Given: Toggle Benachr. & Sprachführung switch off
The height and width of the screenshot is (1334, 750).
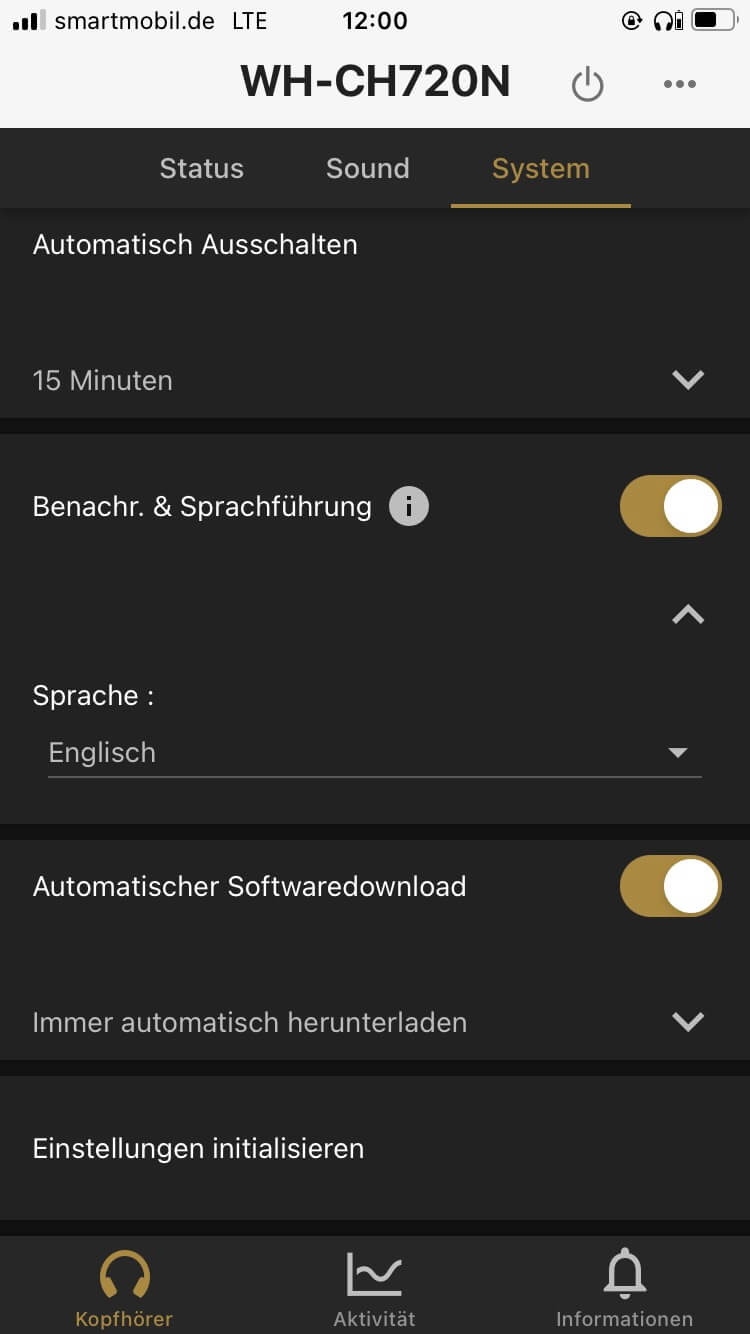Looking at the screenshot, I should tap(670, 506).
